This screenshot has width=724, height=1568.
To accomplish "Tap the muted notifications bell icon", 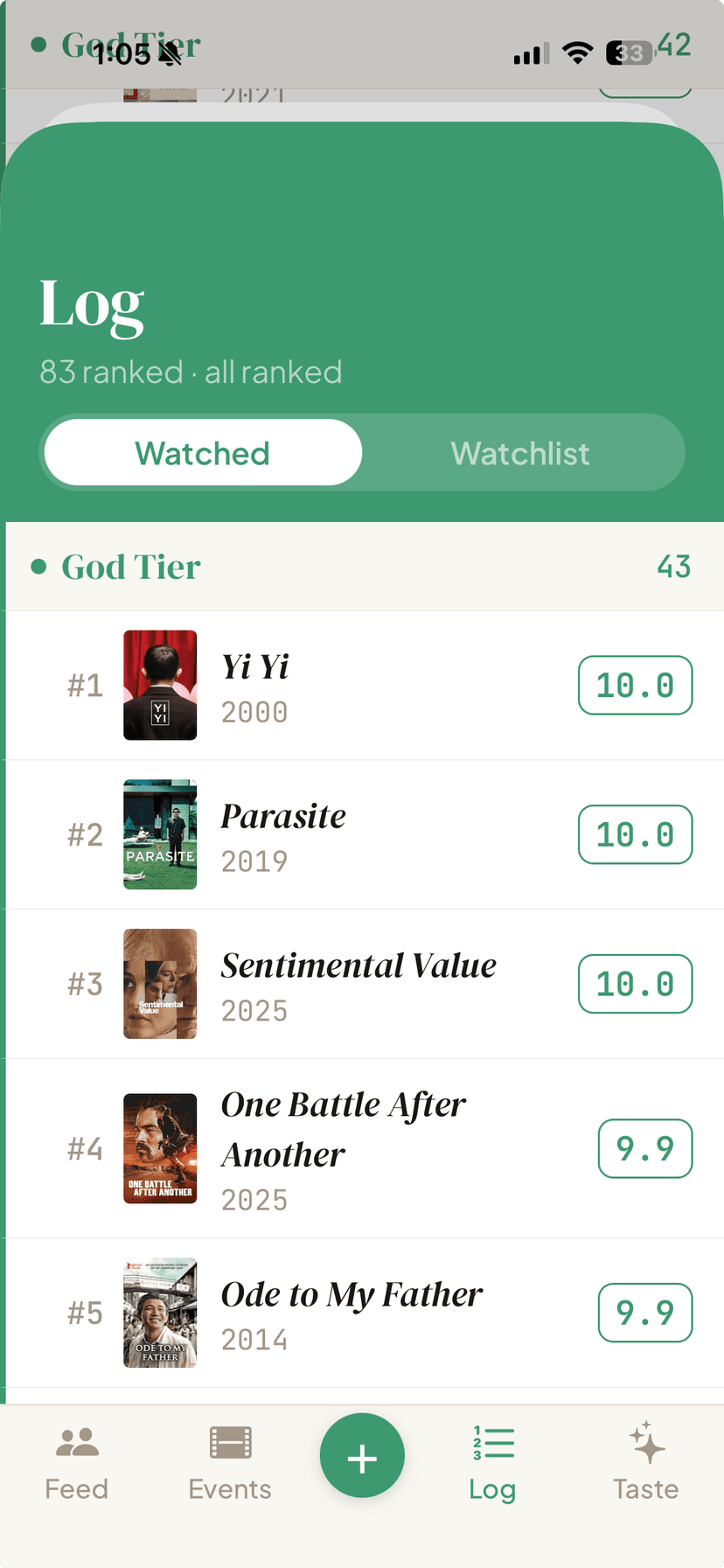I will tap(171, 54).
